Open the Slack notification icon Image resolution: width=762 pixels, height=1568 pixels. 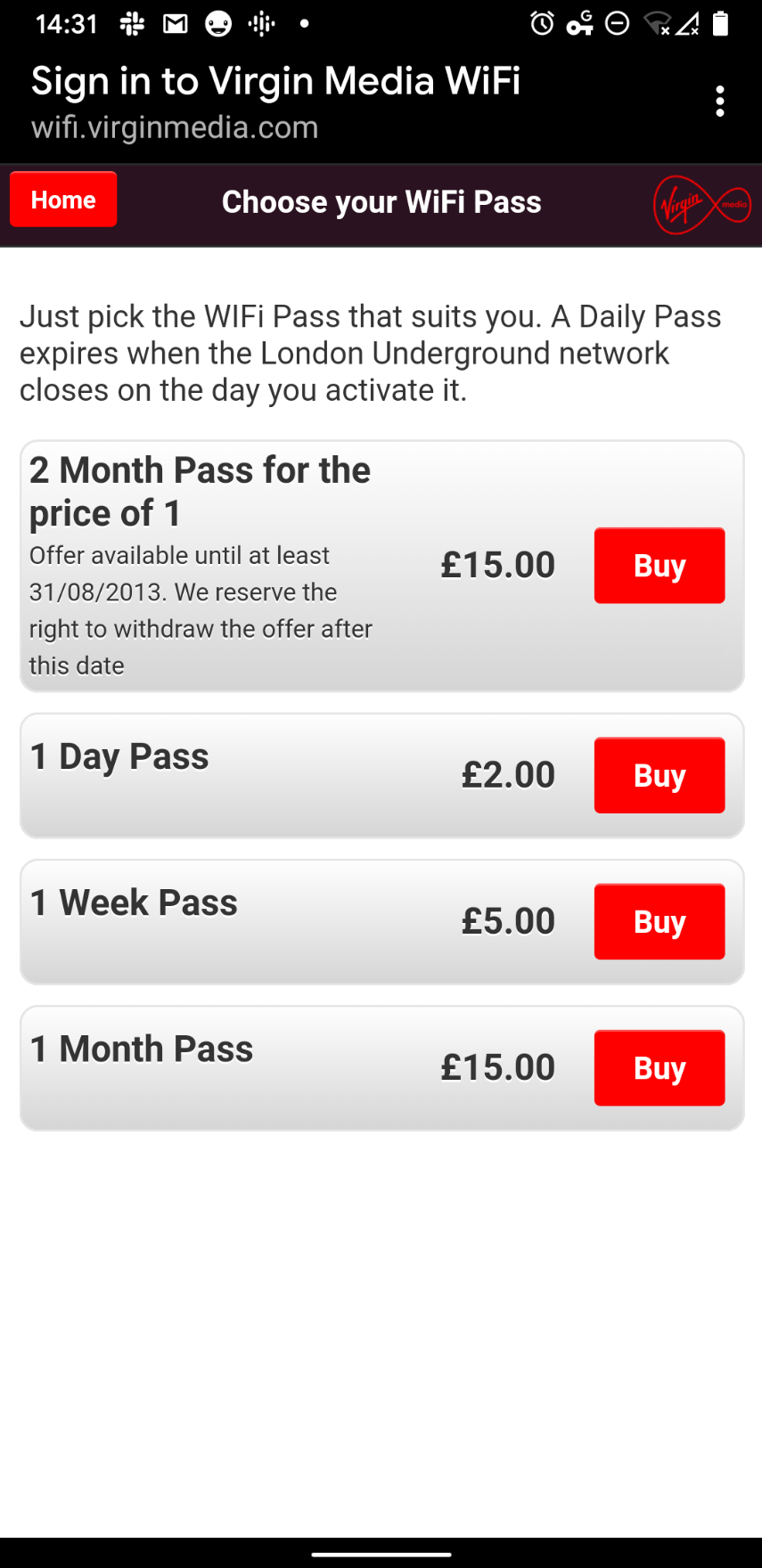(x=130, y=24)
